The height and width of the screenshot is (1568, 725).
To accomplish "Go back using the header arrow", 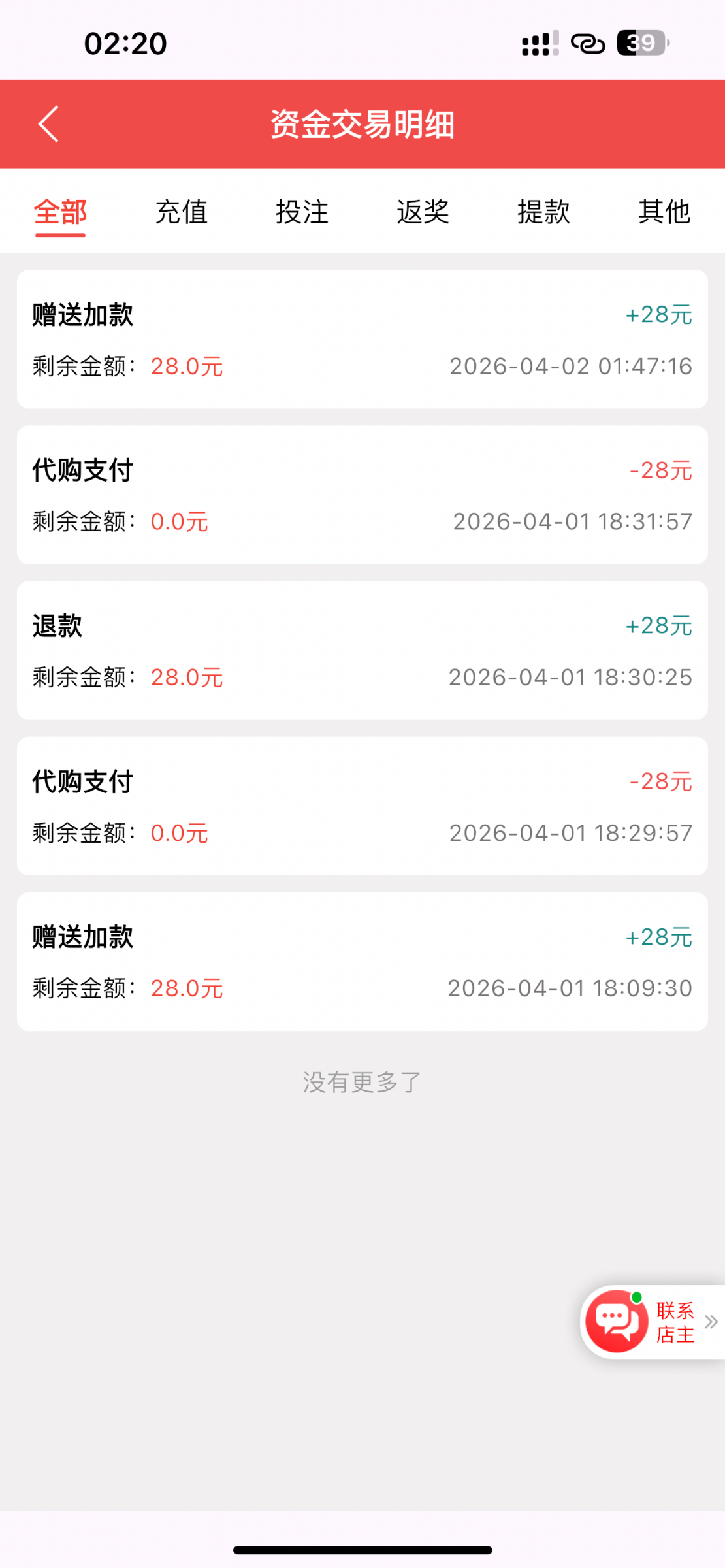I will point(48,124).
